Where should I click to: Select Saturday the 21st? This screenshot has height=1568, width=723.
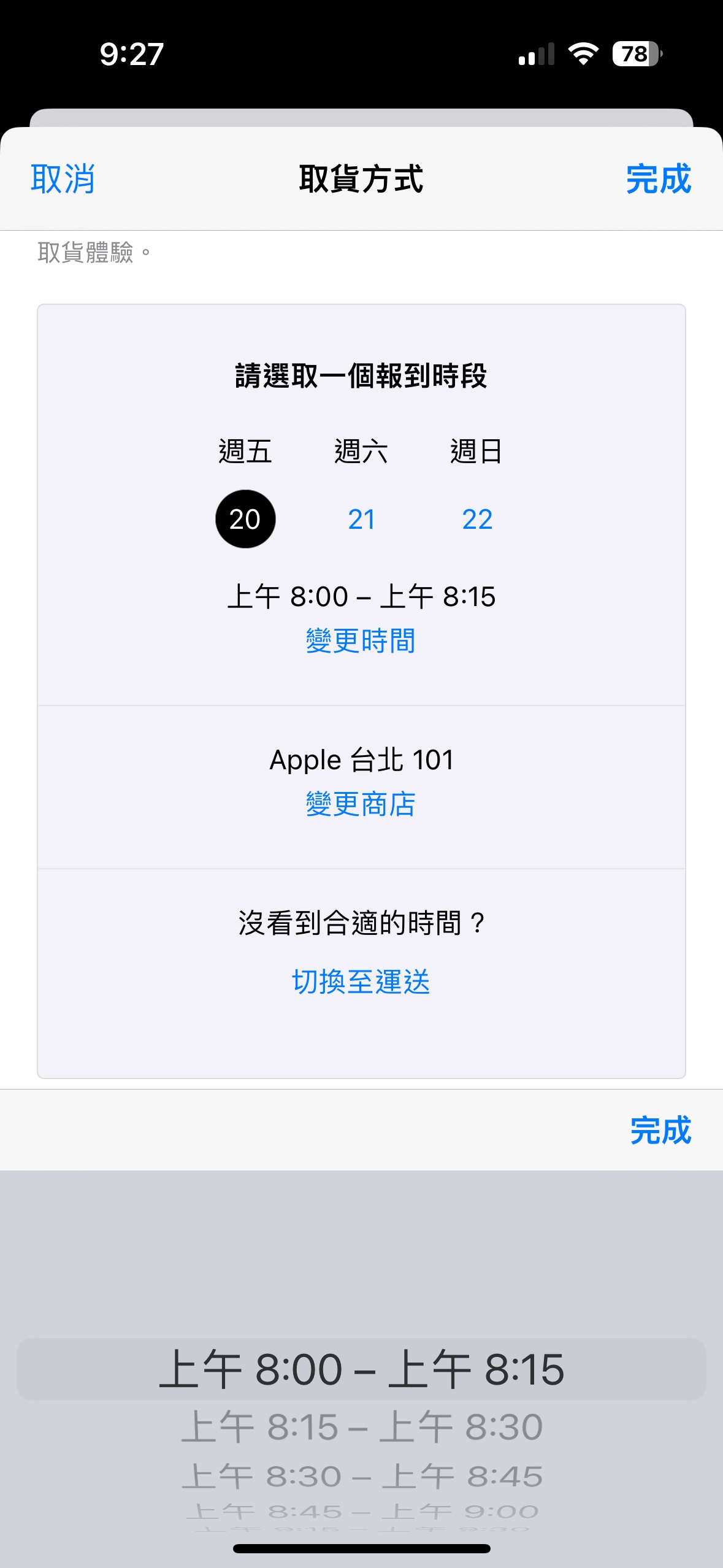(x=361, y=519)
